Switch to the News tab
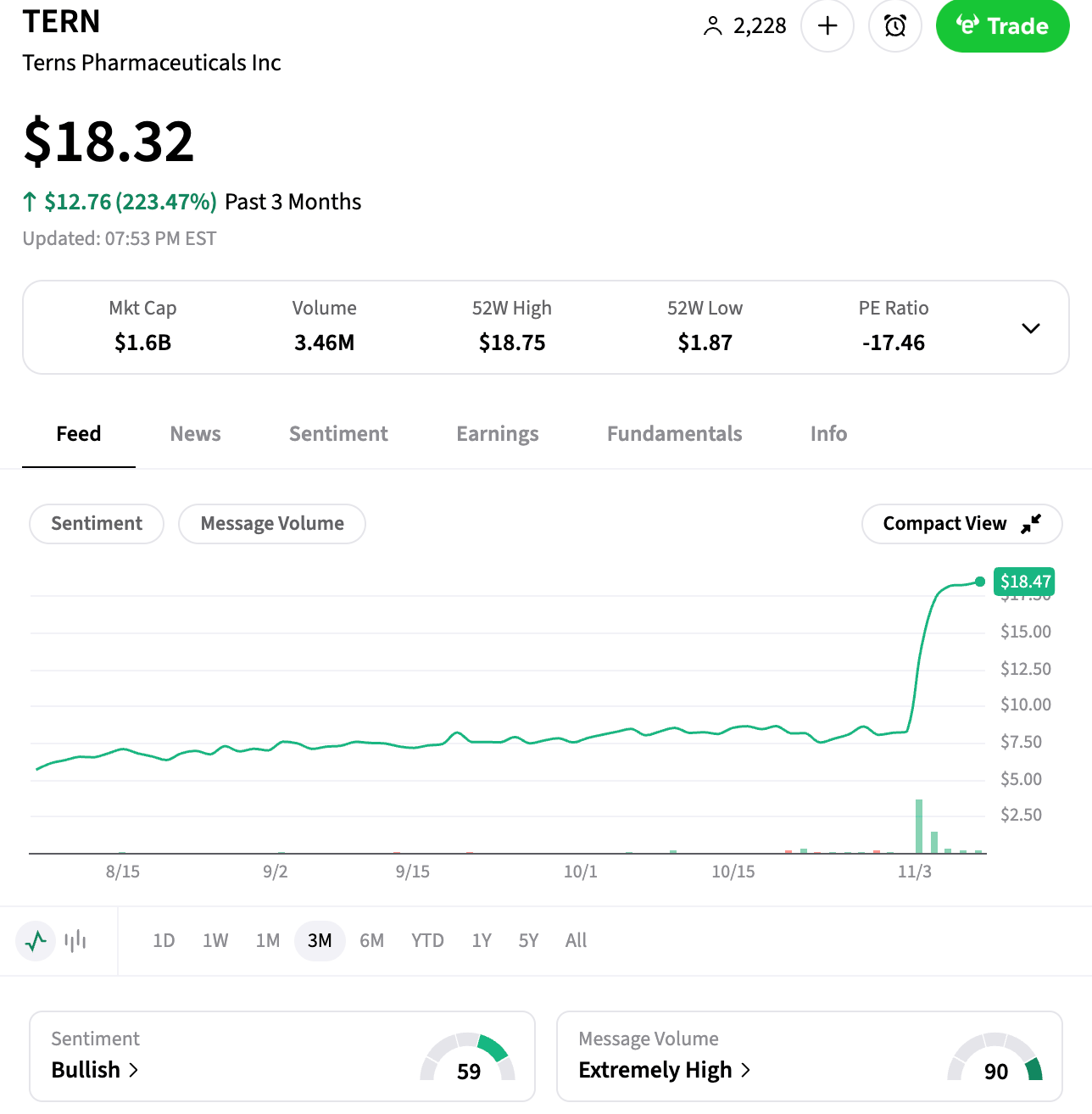 (195, 434)
